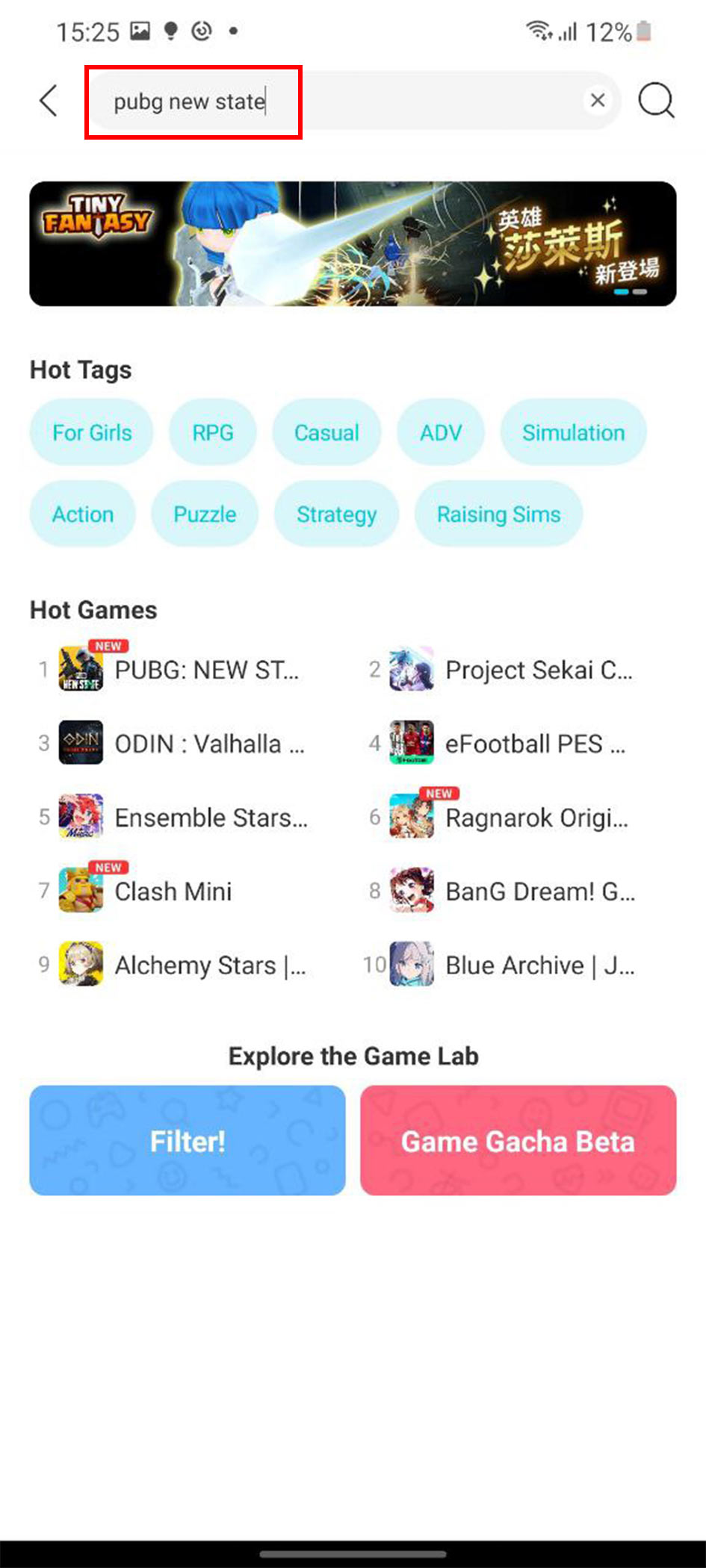Run the search with the magnifier icon
This screenshot has width=706, height=1568.
[656, 101]
